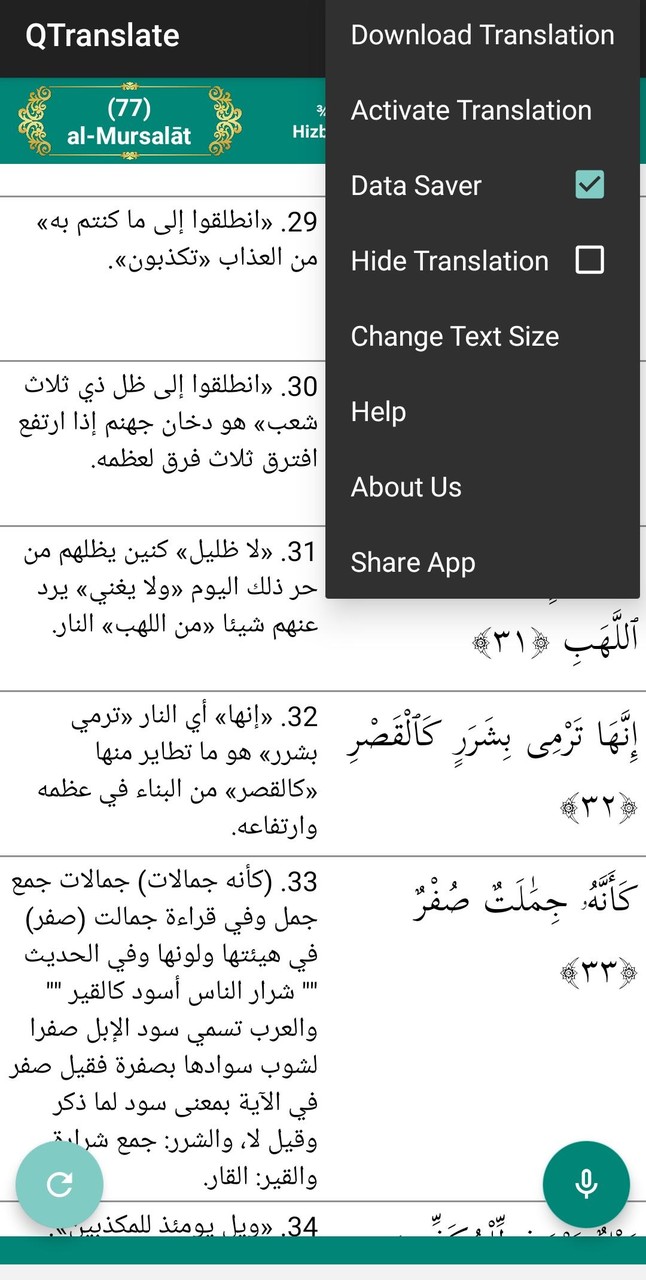Uncheck the Data Saver checkbox
This screenshot has width=646, height=1280.
tap(590, 185)
